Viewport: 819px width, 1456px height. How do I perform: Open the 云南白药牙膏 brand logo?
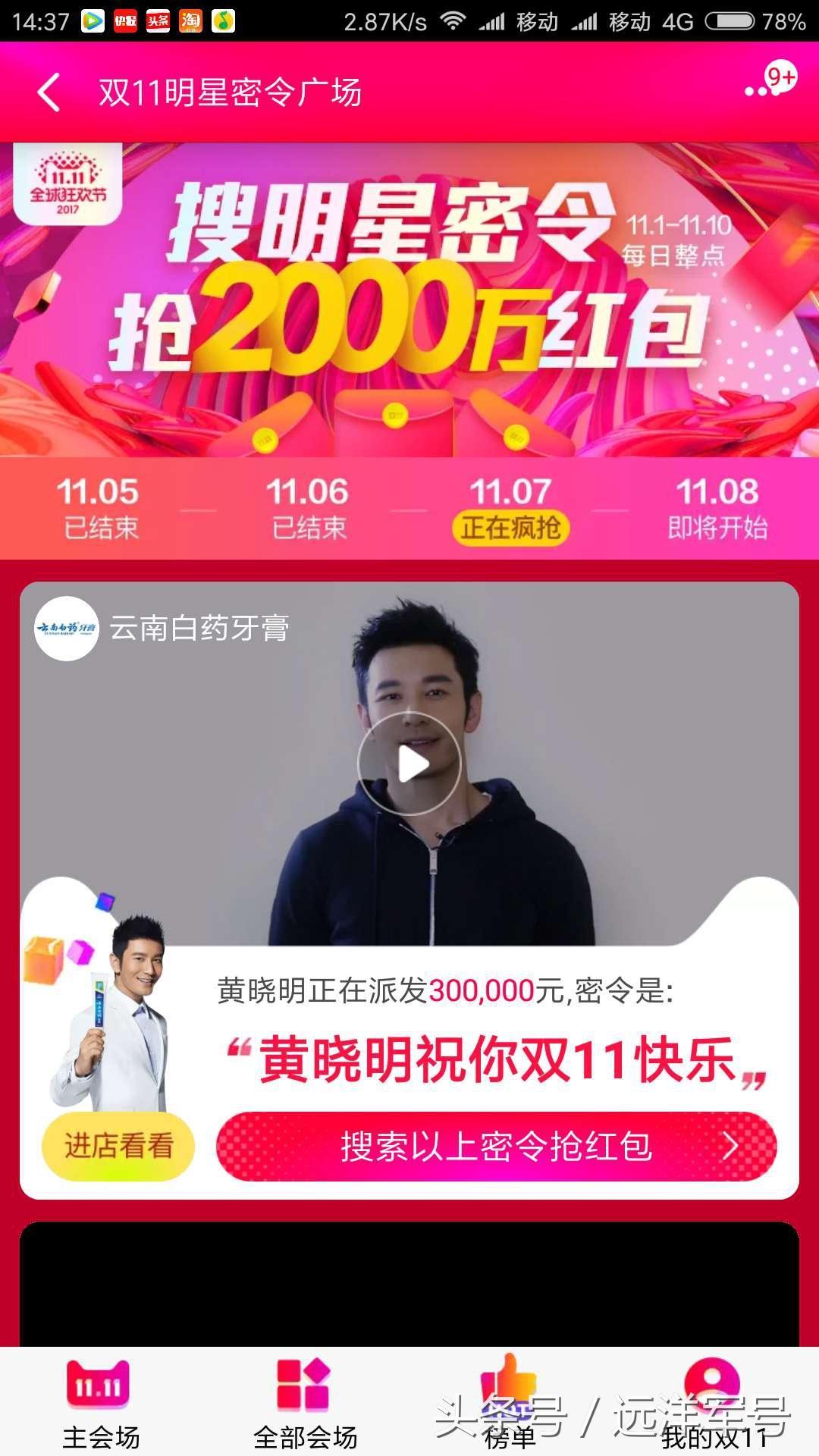(x=67, y=629)
